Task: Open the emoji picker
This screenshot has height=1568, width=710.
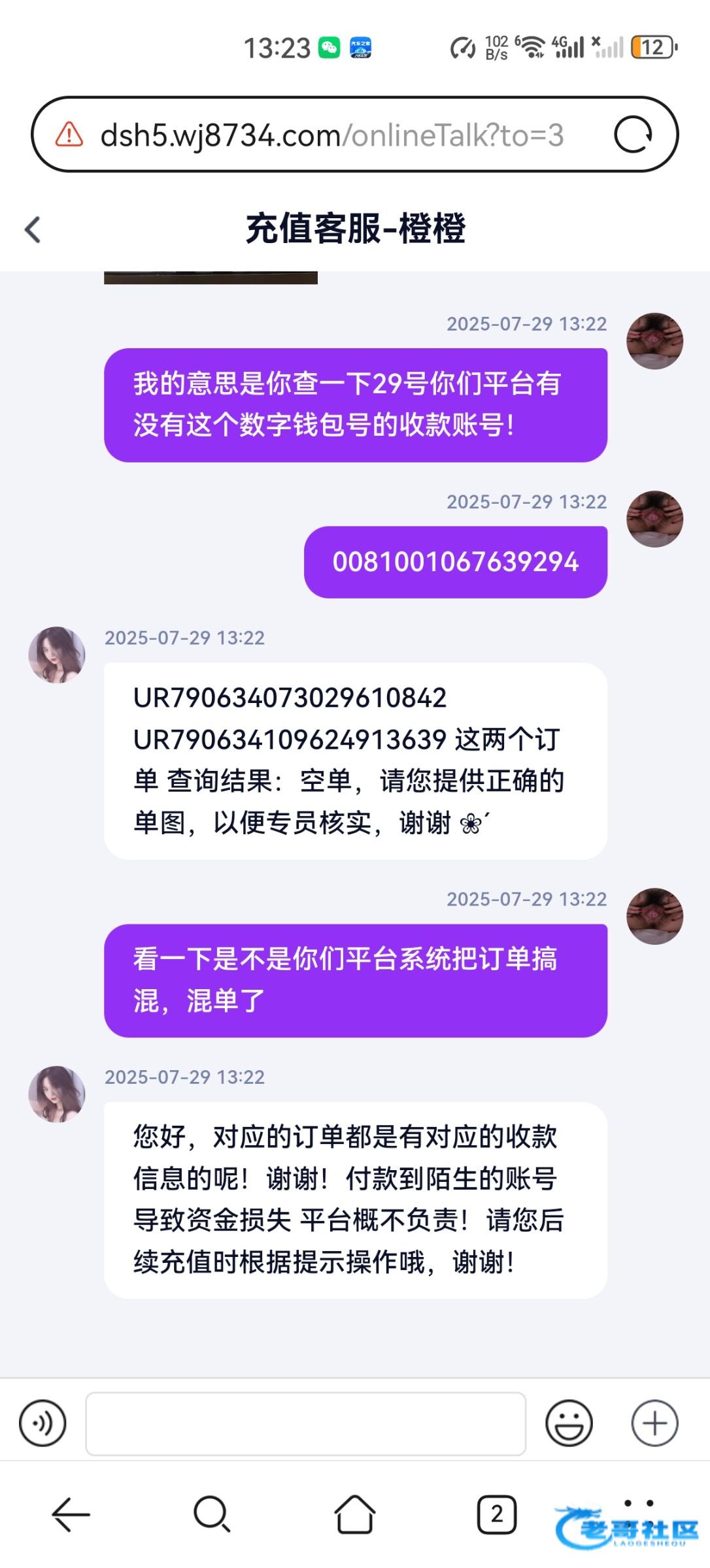Action: (569, 1423)
